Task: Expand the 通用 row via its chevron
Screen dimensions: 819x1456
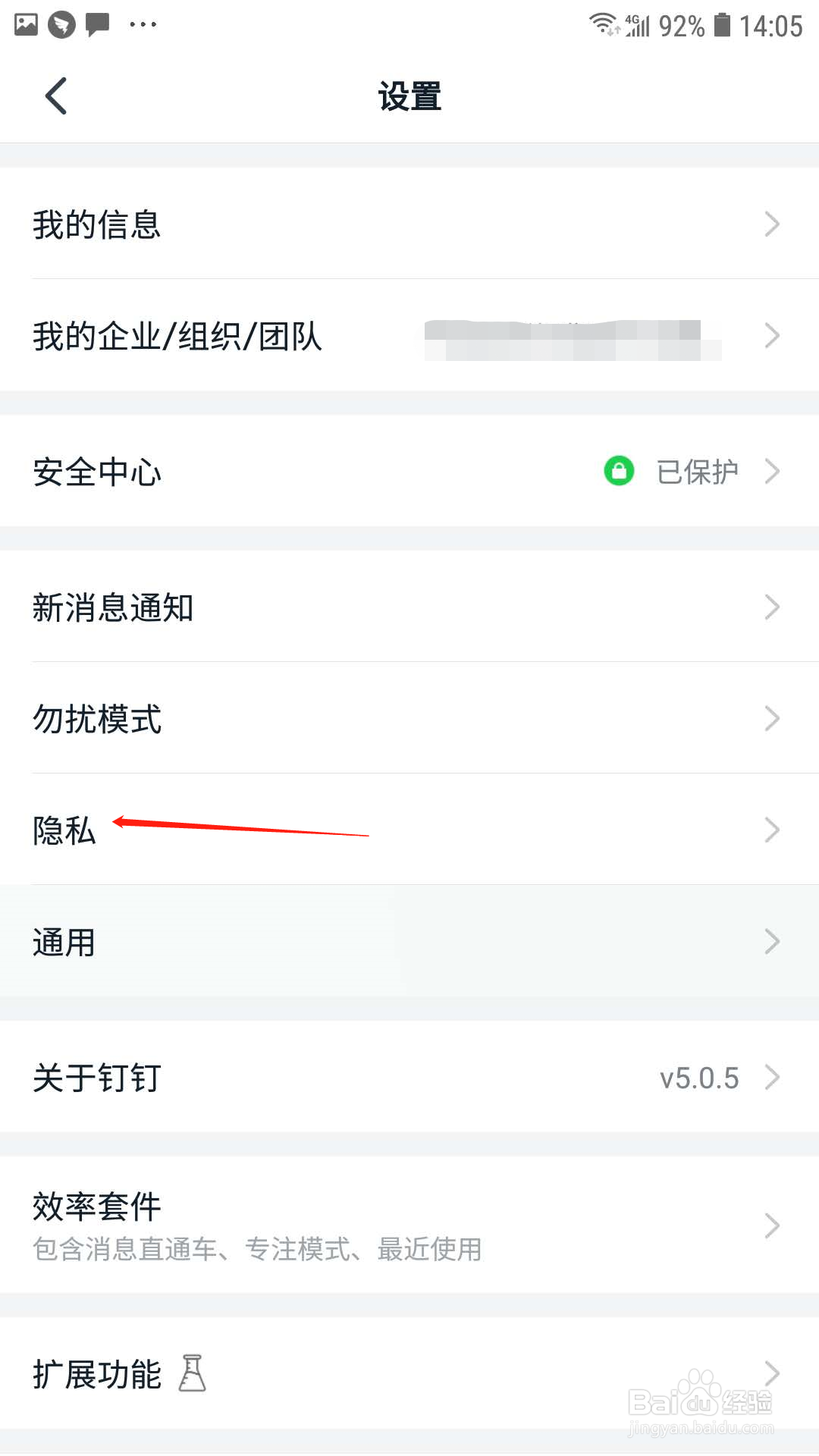Action: click(772, 941)
